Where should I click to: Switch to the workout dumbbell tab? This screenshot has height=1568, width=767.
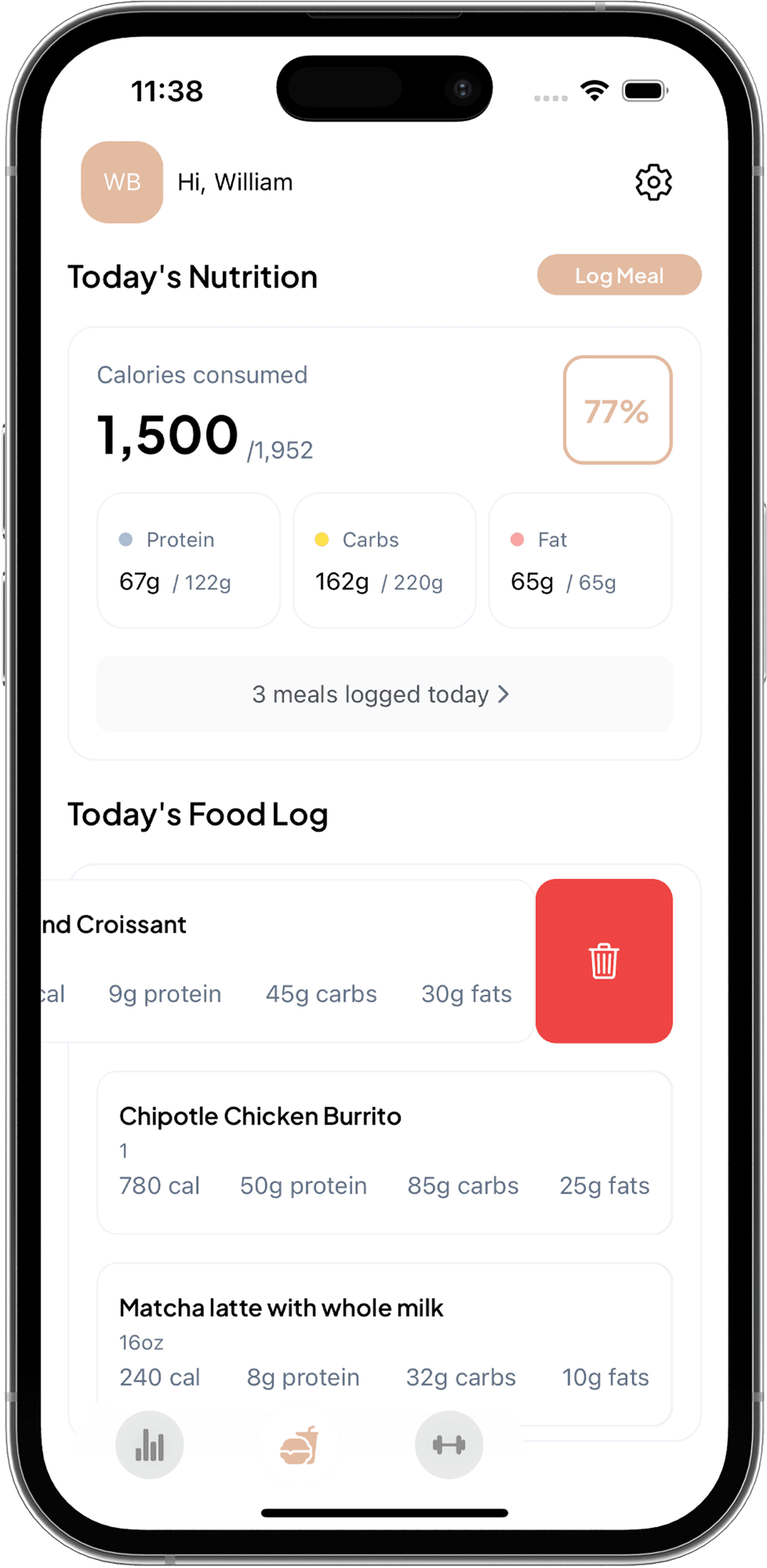449,1445
